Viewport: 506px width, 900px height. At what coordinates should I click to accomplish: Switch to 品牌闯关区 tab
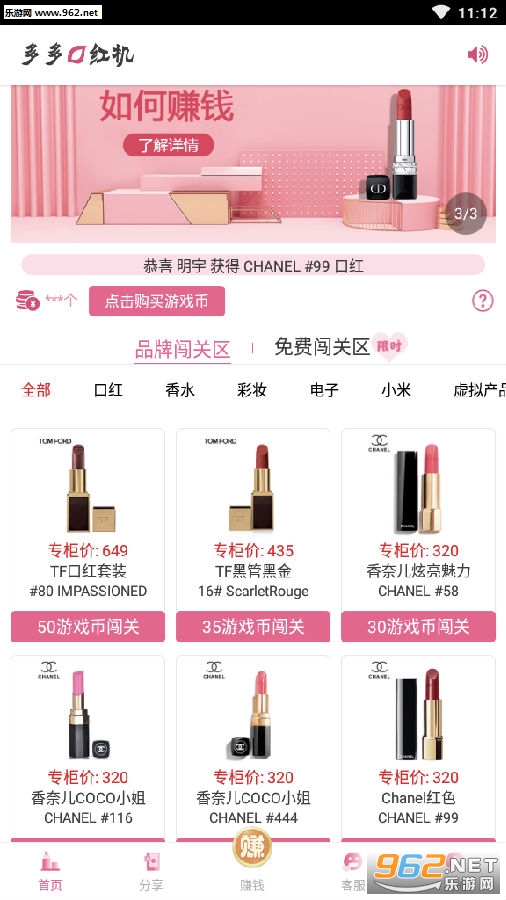(x=182, y=349)
